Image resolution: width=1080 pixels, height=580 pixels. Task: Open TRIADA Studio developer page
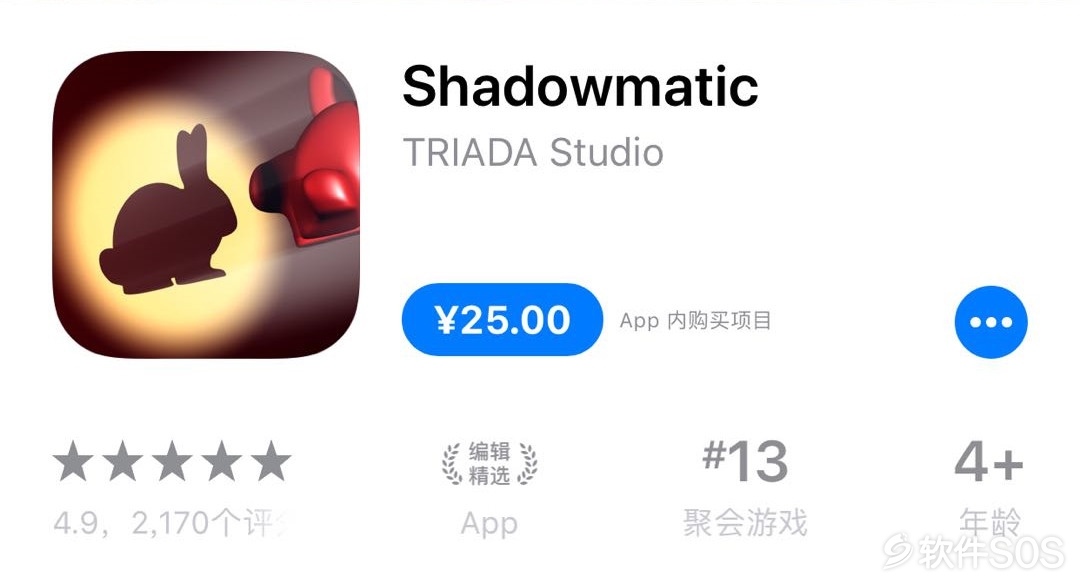533,153
